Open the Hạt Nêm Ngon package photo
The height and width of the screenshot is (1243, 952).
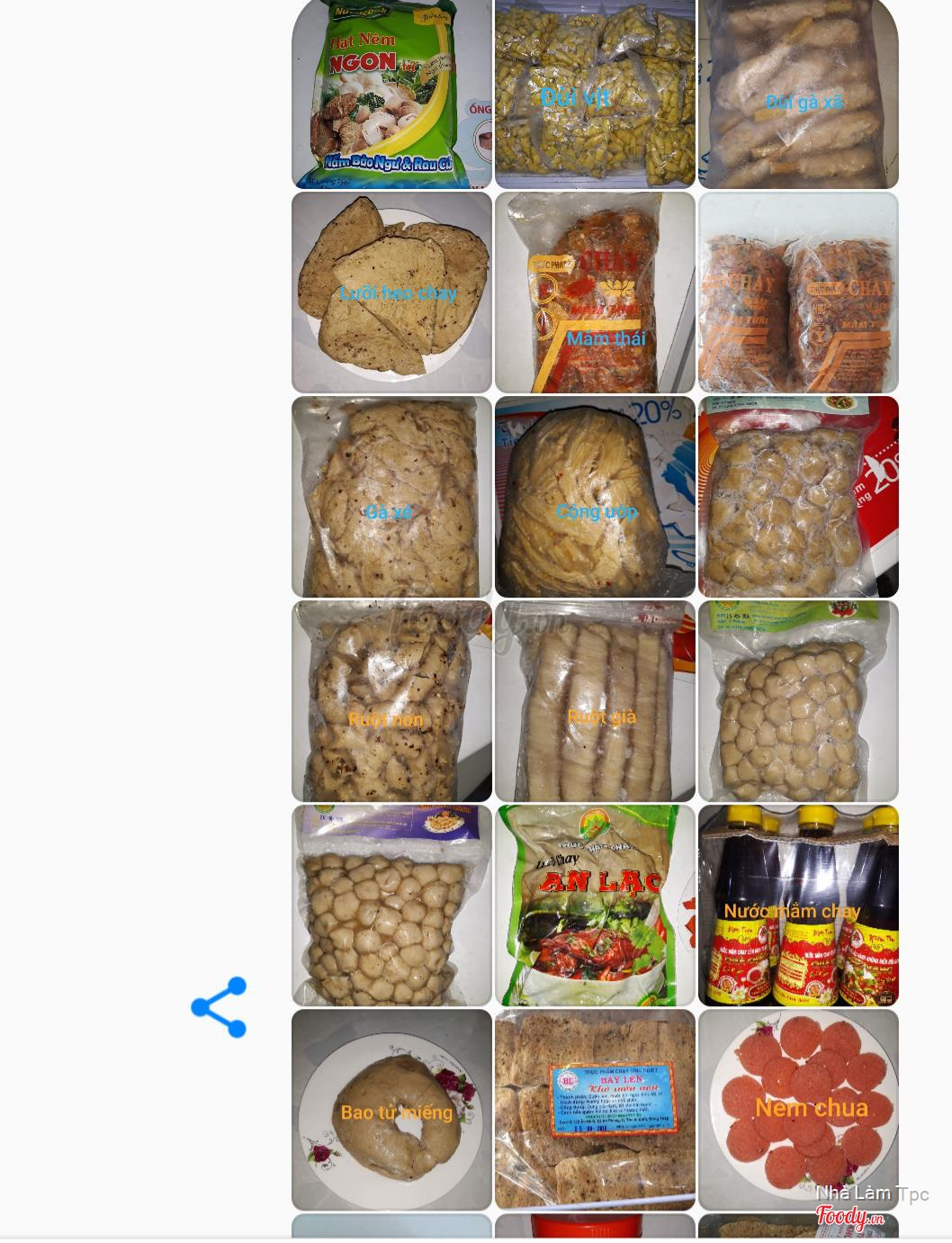click(391, 95)
